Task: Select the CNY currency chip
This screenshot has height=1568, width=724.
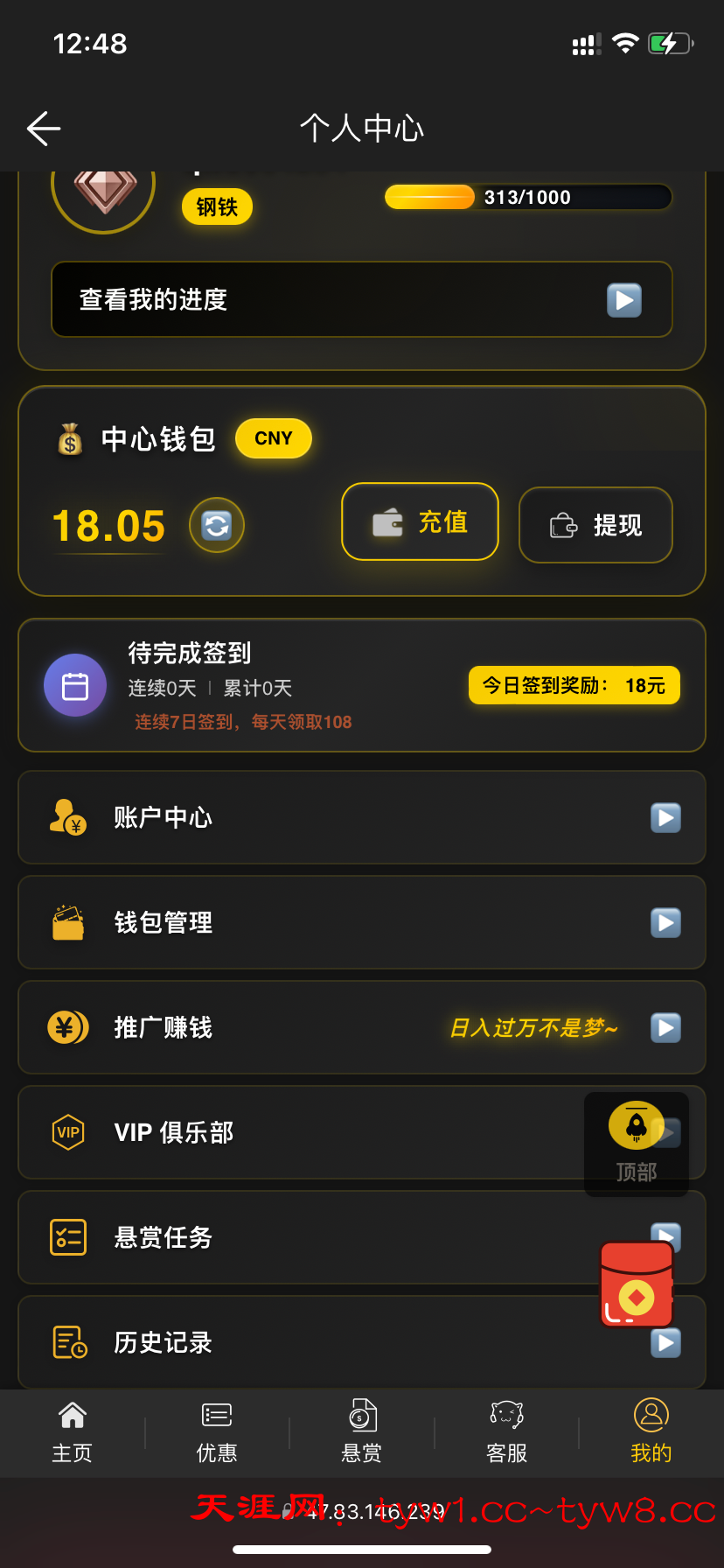Action: 273,438
